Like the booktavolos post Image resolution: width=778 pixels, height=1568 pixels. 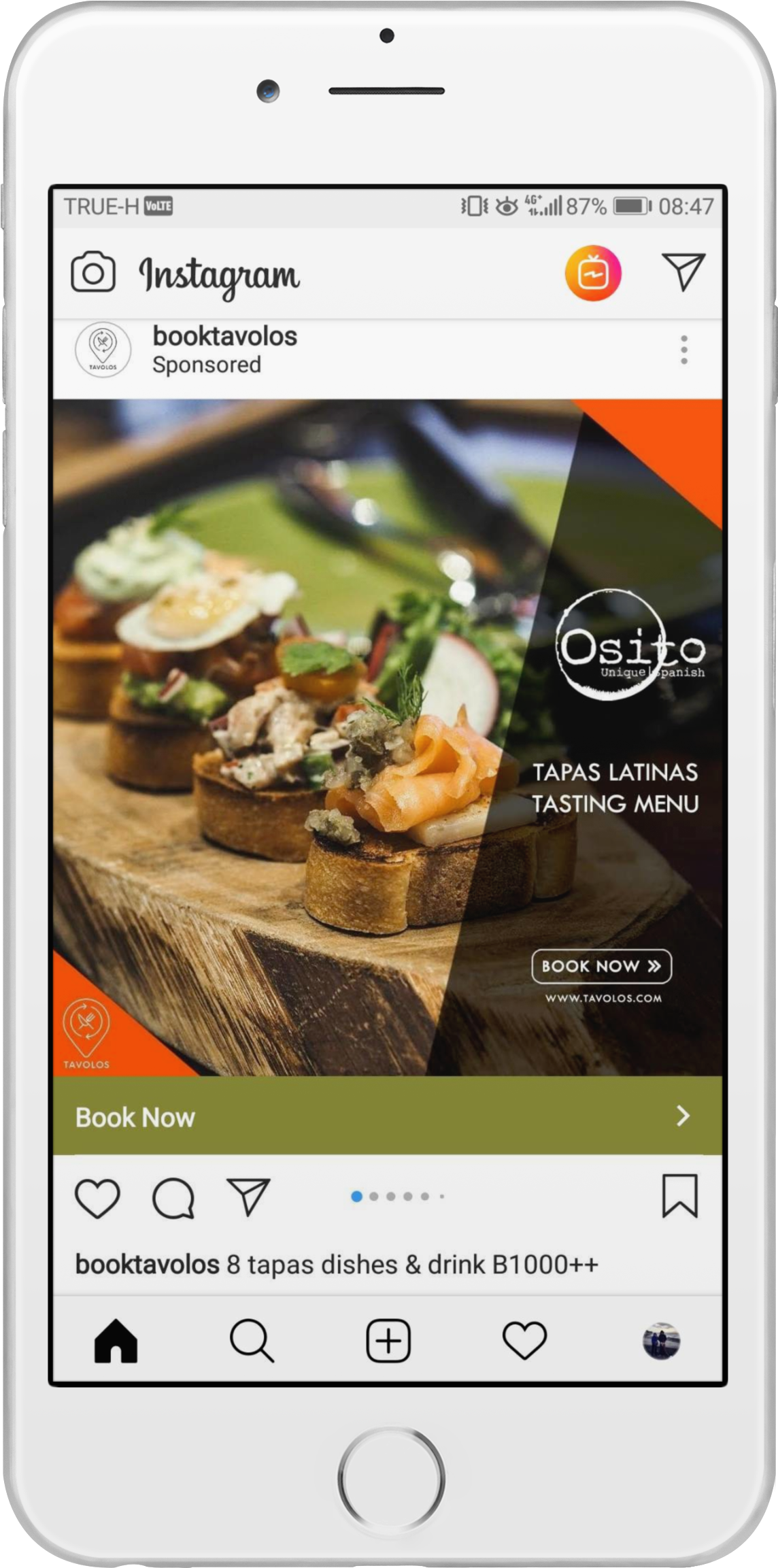point(97,1199)
